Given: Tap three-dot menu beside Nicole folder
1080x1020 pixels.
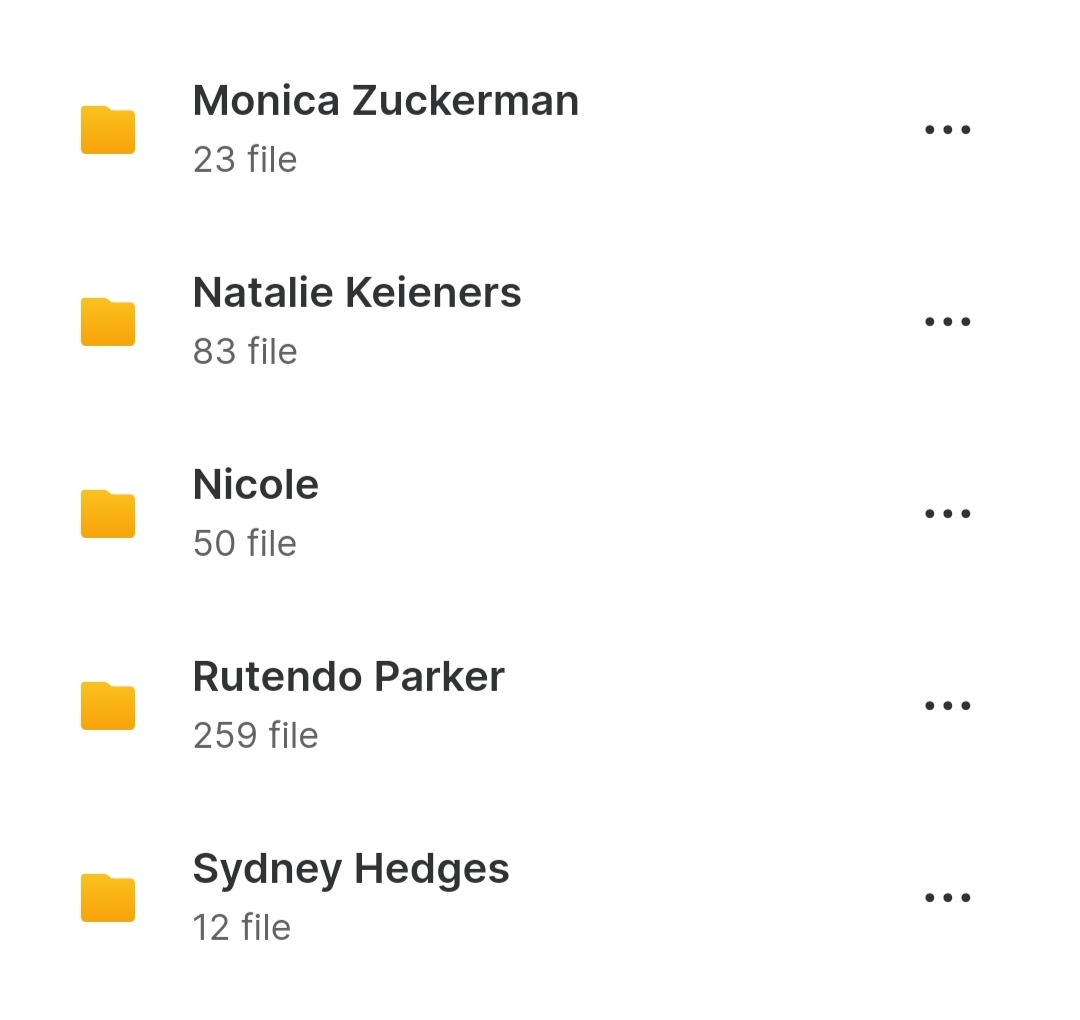Looking at the screenshot, I should 947,514.
